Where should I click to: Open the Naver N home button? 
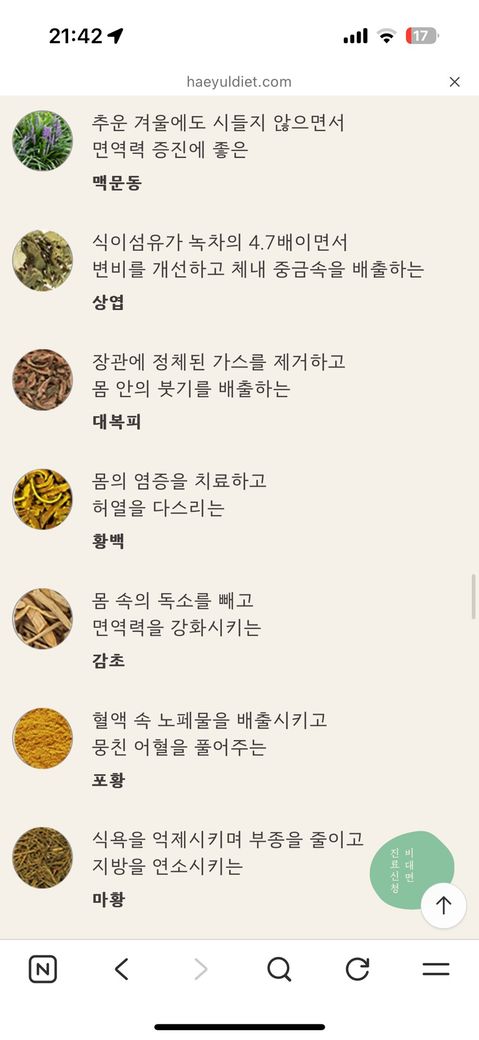pyautogui.click(x=43, y=970)
